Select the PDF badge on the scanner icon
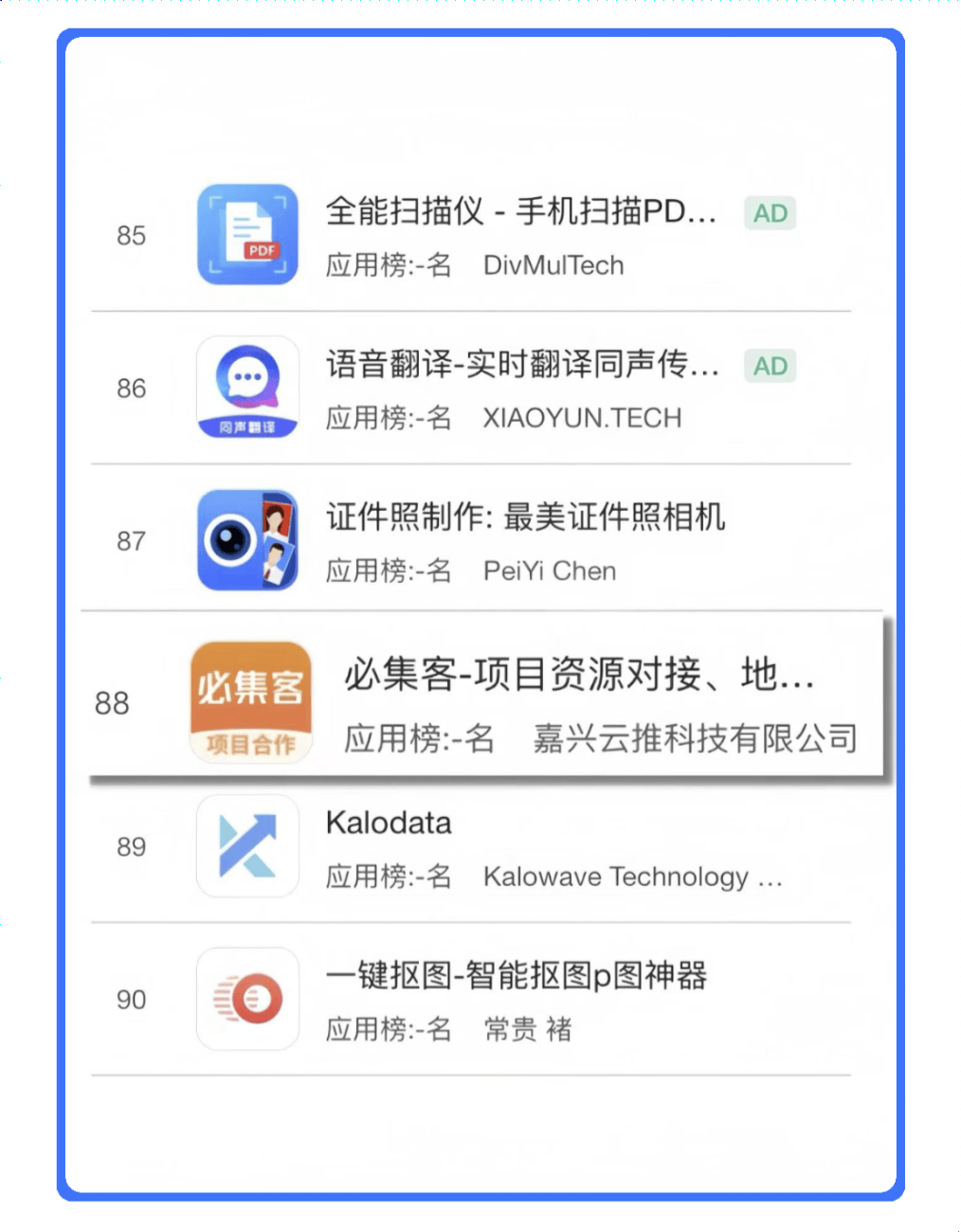The height and width of the screenshot is (1232, 961). pos(263,251)
